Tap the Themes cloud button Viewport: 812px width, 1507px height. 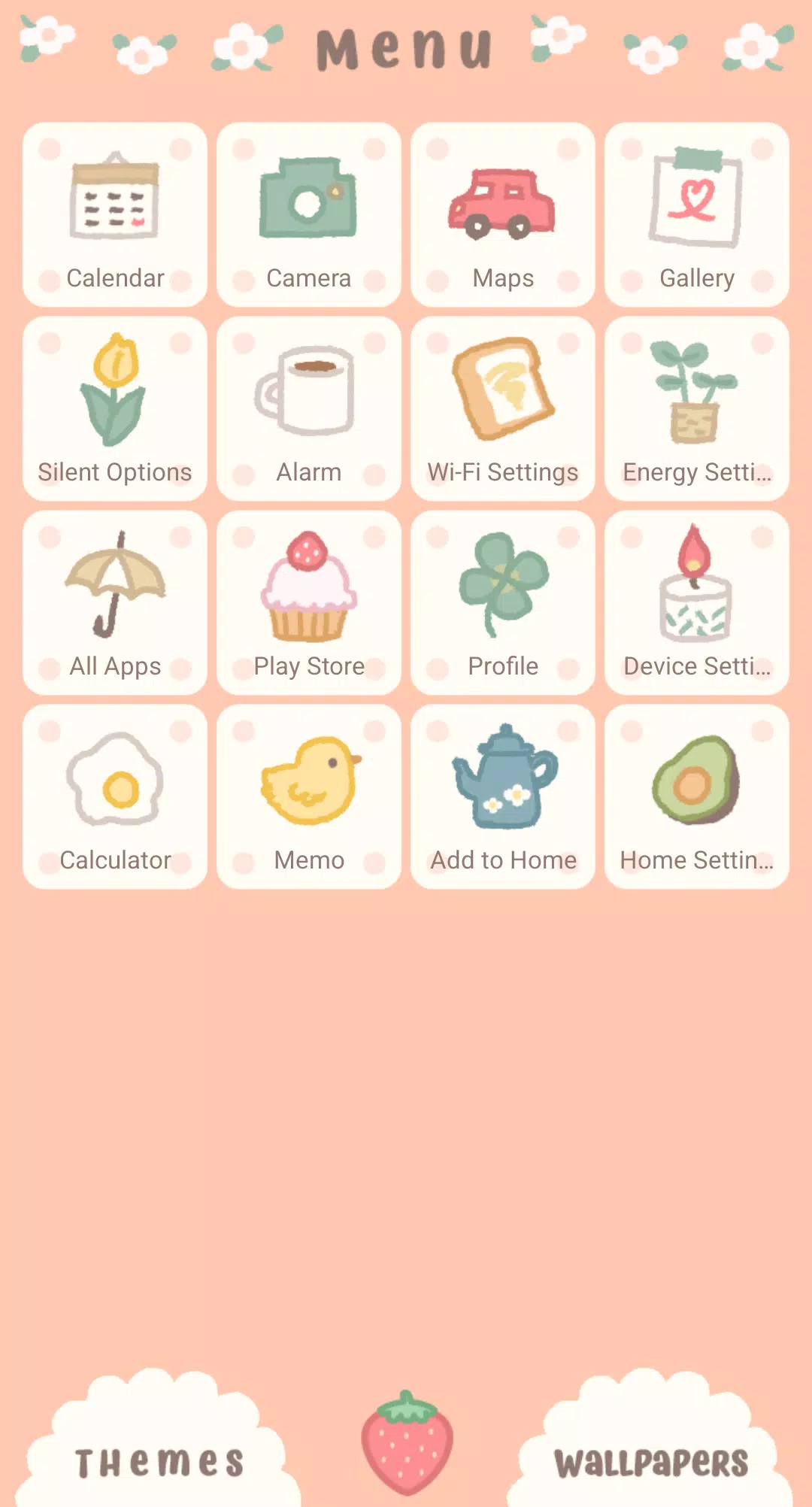pos(158,1444)
